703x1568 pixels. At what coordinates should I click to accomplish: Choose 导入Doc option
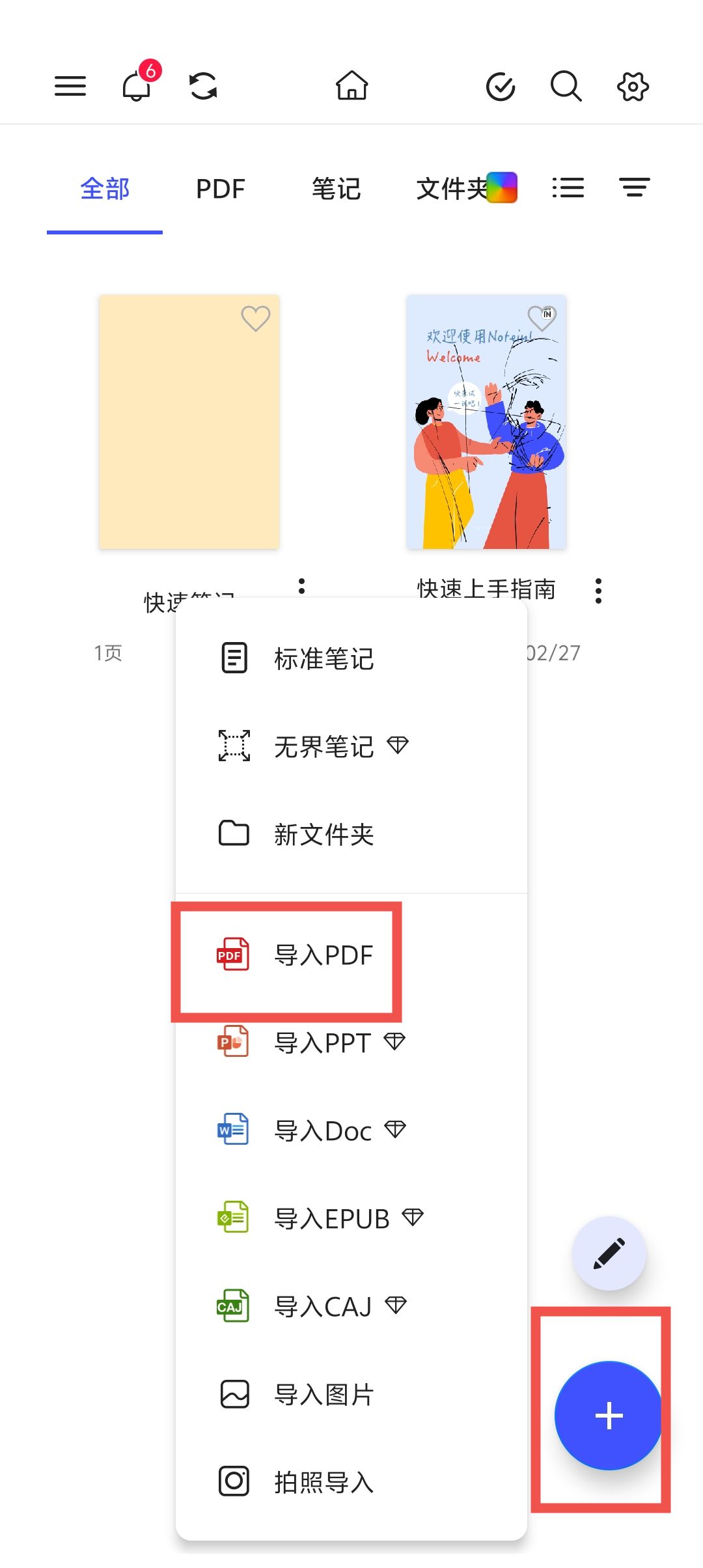[x=323, y=1131]
